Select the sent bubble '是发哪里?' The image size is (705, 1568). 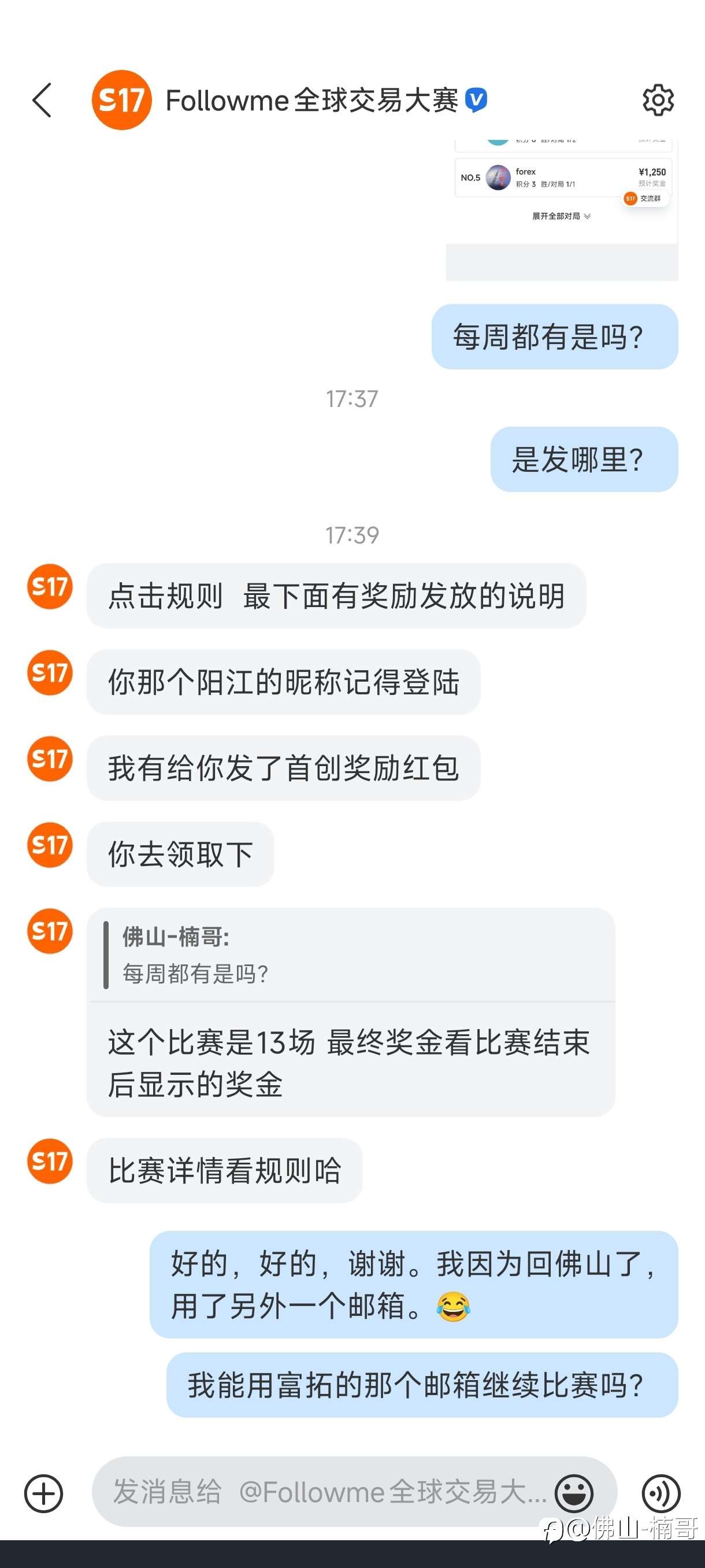tap(584, 460)
